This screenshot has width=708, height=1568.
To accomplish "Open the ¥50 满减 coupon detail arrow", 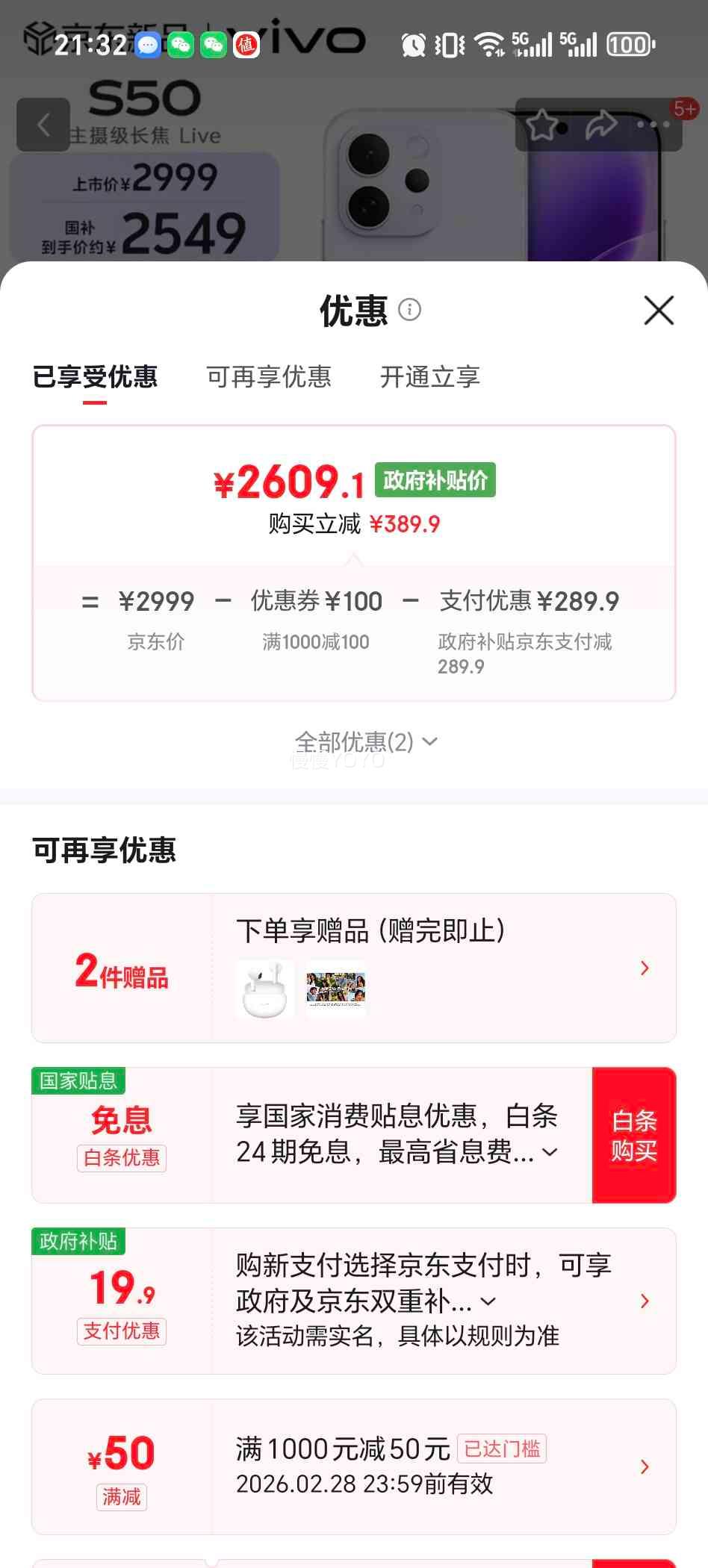I will tap(645, 1467).
